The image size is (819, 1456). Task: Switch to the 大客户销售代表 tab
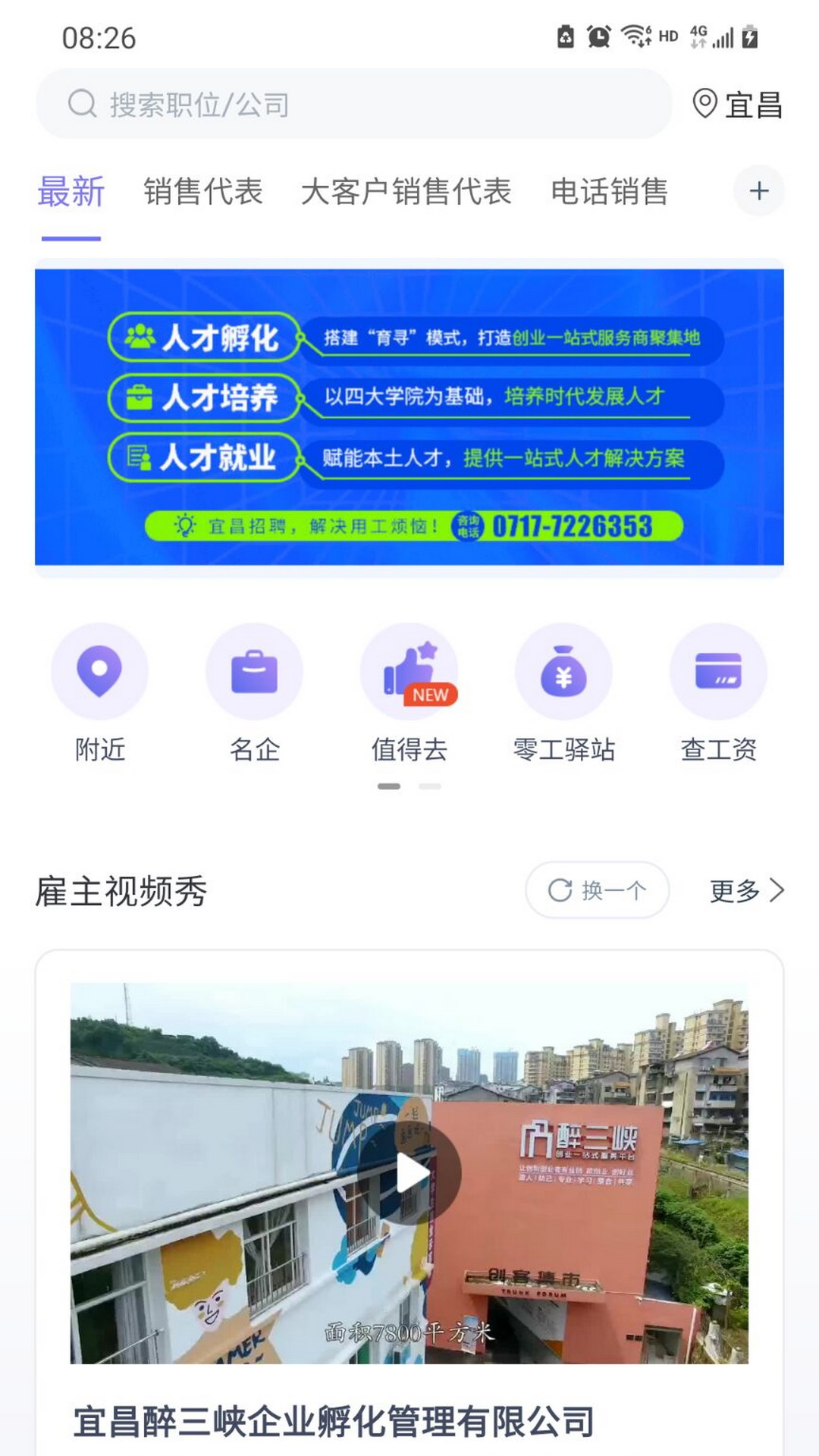click(406, 191)
